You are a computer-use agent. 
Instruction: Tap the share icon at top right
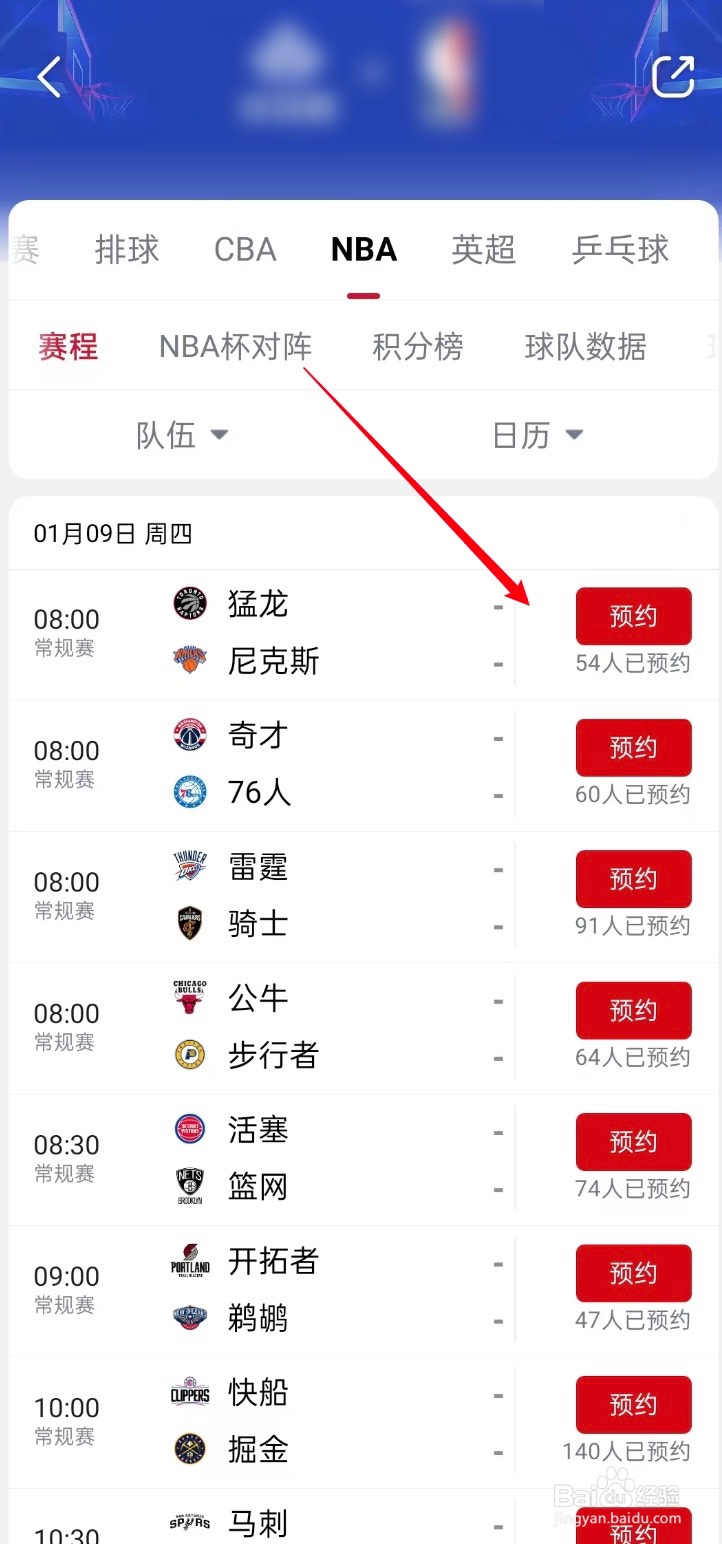[674, 74]
